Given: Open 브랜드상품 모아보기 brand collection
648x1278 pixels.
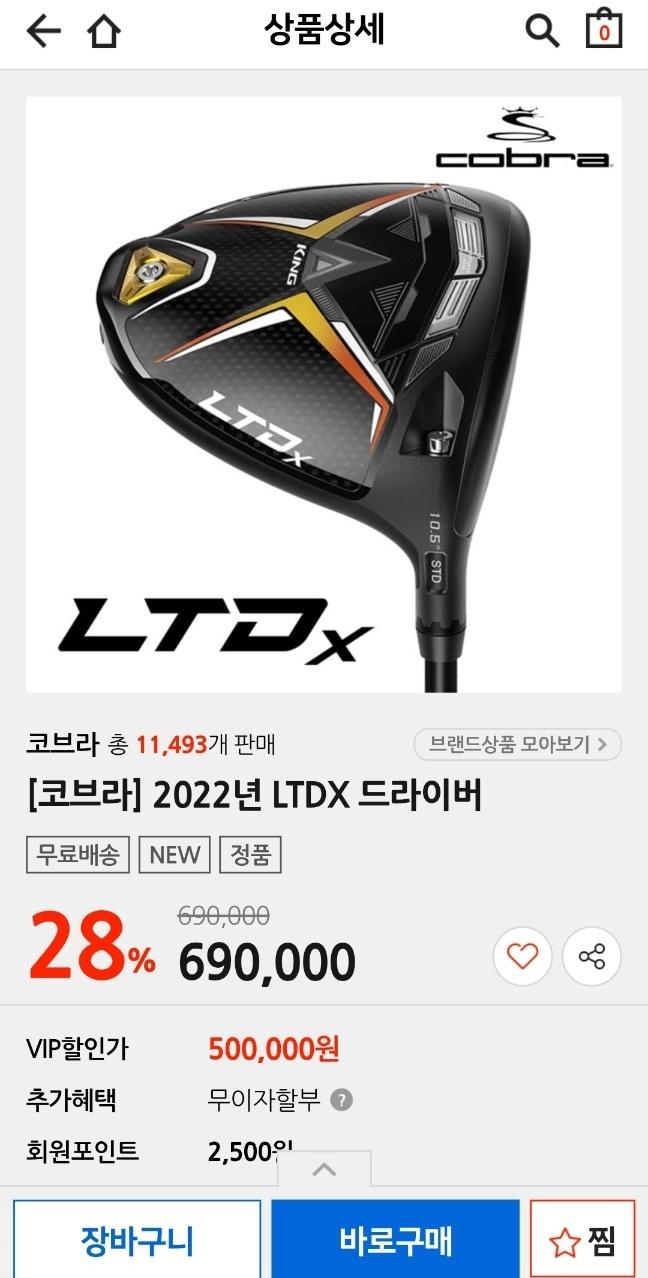Looking at the screenshot, I should tap(517, 744).
